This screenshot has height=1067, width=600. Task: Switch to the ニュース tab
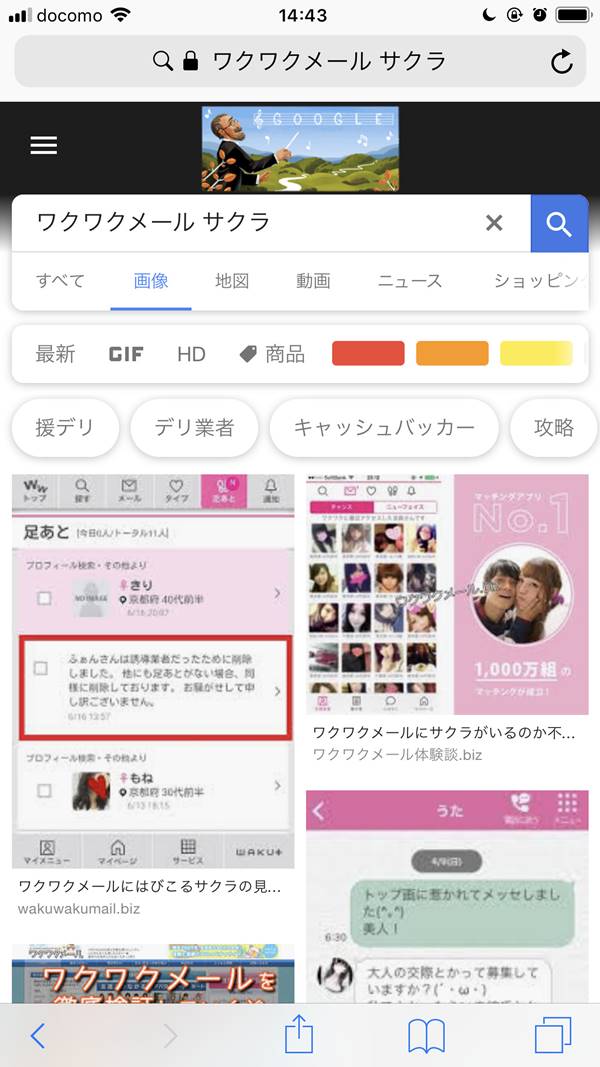[409, 281]
